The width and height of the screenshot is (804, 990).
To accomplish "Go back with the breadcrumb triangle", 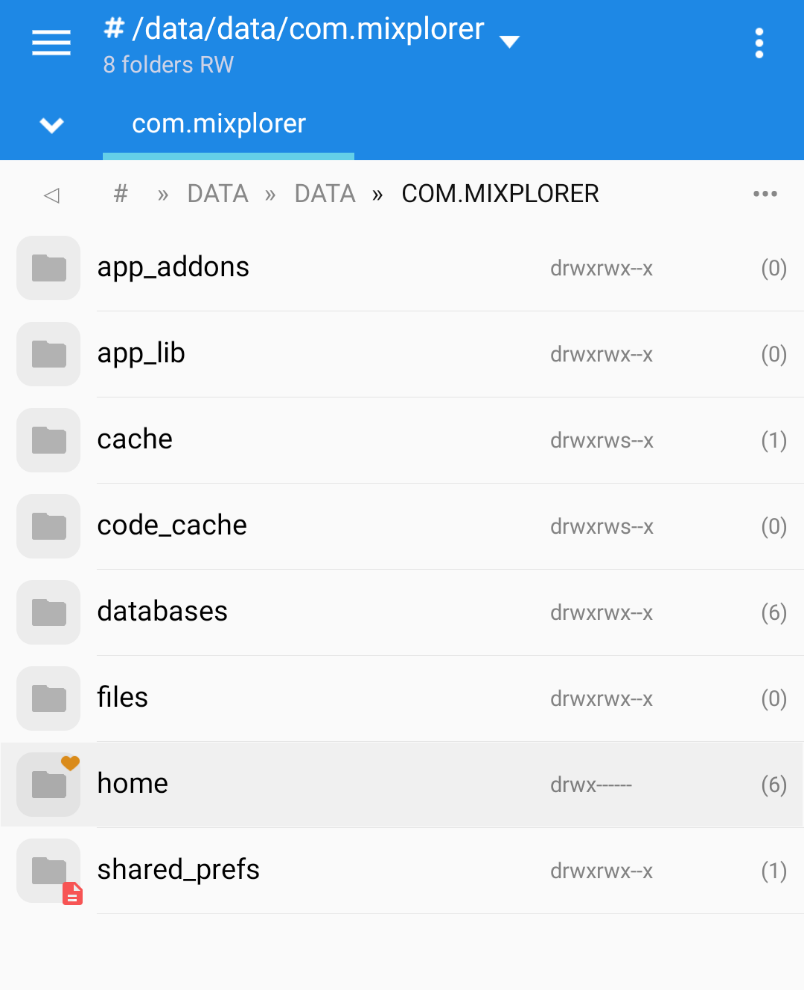I will 52,195.
